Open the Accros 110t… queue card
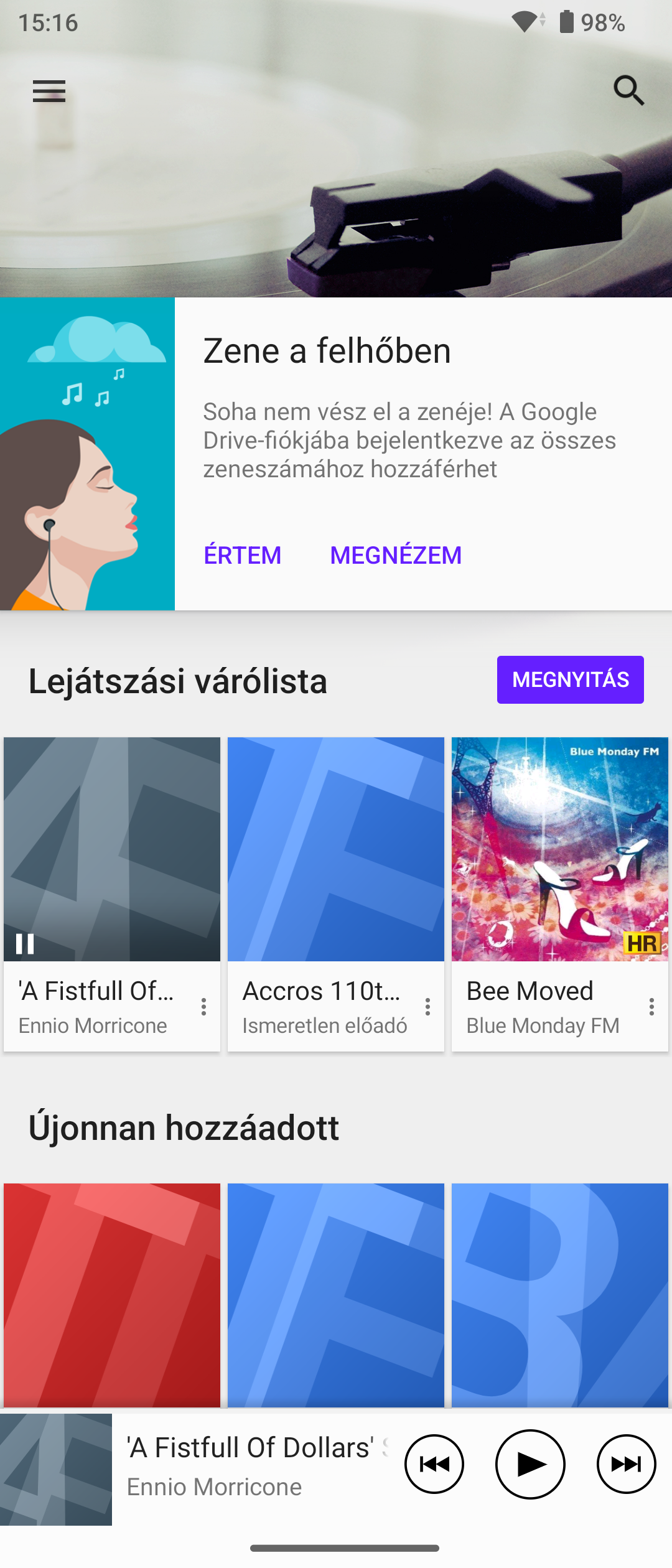The image size is (672, 1568). click(336, 849)
